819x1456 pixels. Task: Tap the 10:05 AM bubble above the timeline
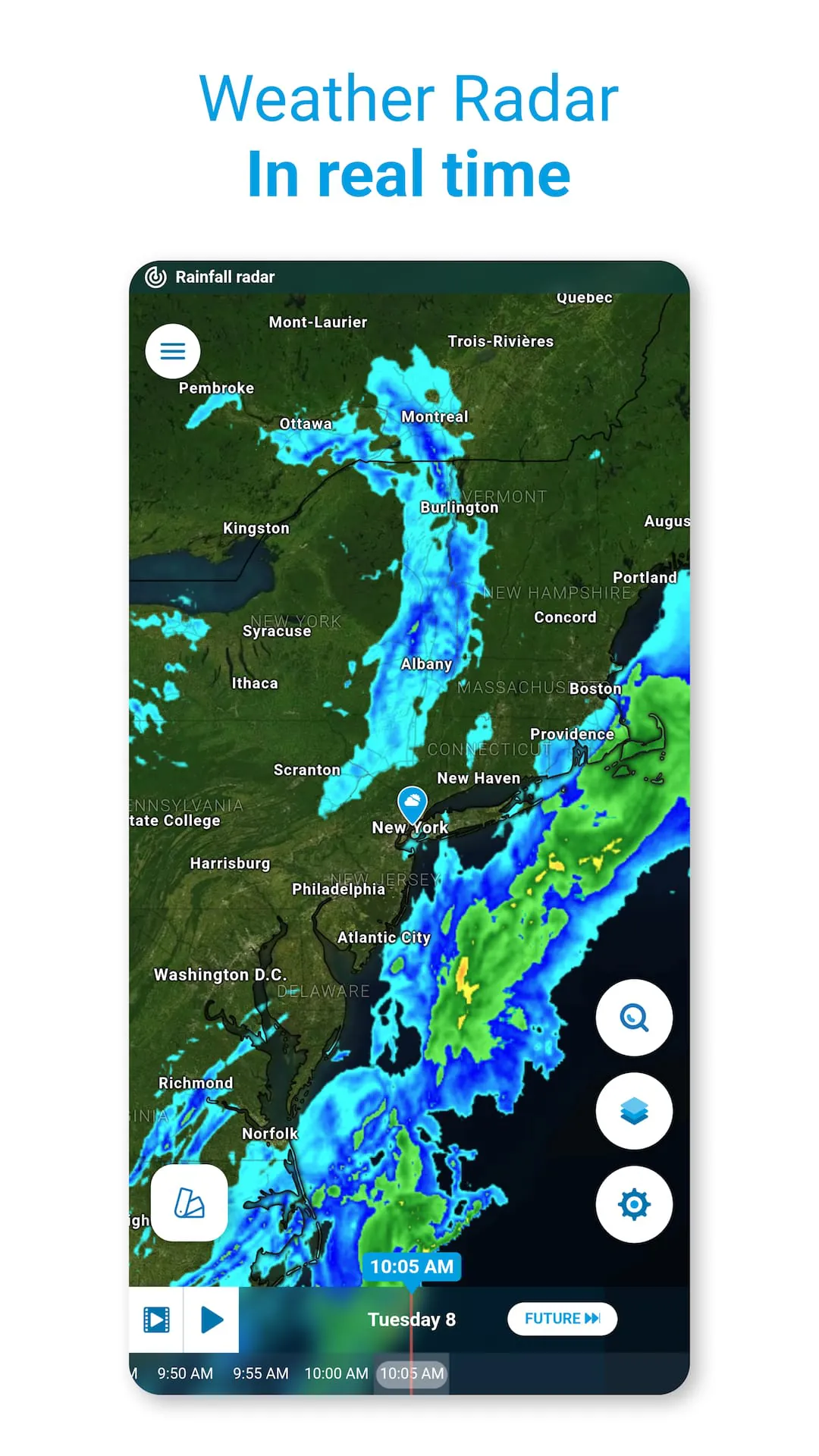[412, 1266]
